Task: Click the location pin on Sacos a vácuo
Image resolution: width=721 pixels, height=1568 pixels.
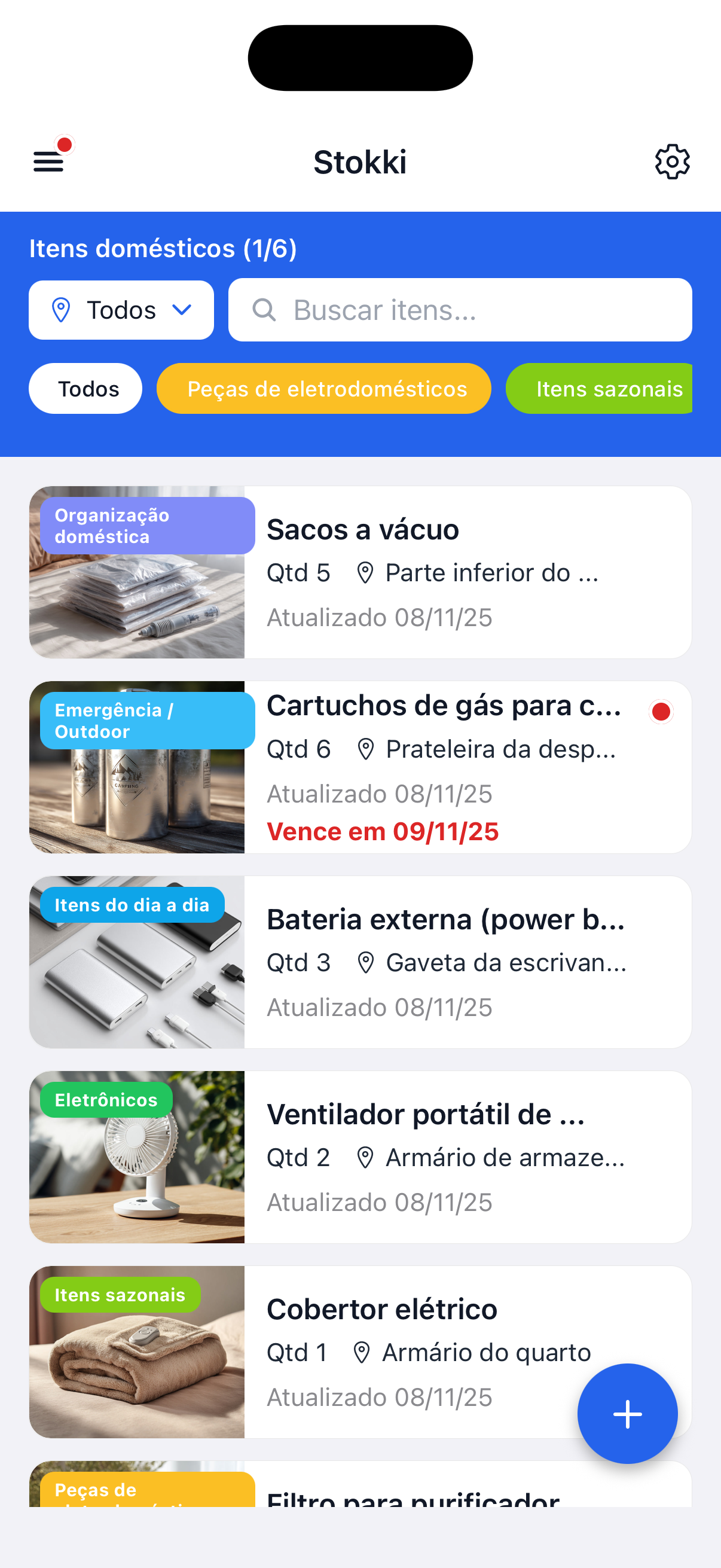Action: 366,572
